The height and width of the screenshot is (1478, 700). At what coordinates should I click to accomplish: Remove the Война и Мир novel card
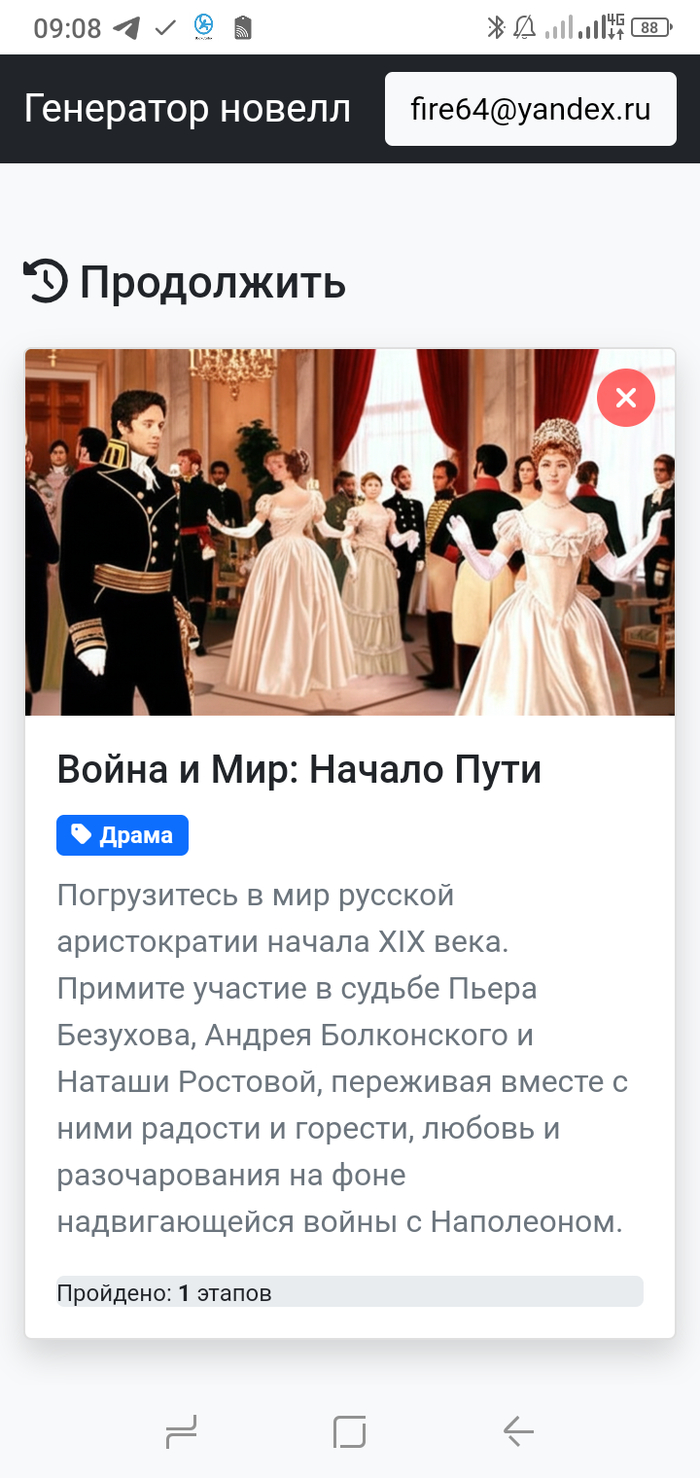[626, 398]
